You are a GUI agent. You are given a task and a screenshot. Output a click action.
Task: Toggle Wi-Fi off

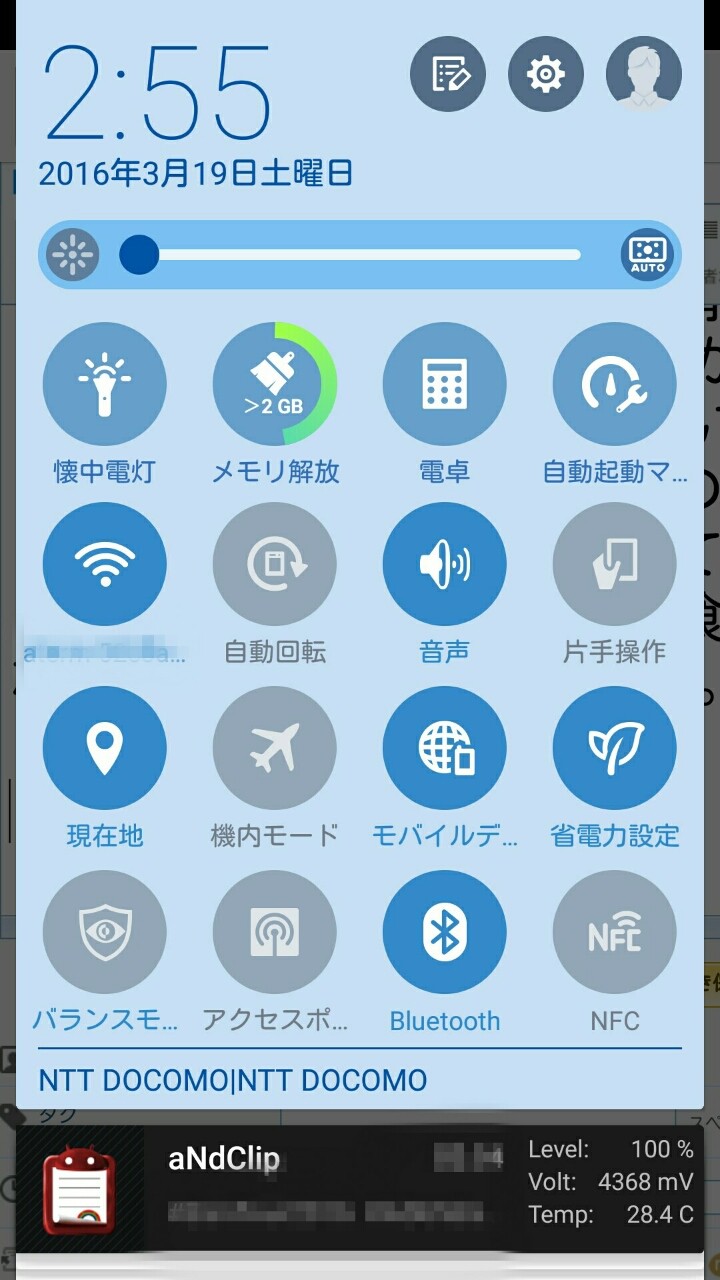click(105, 564)
